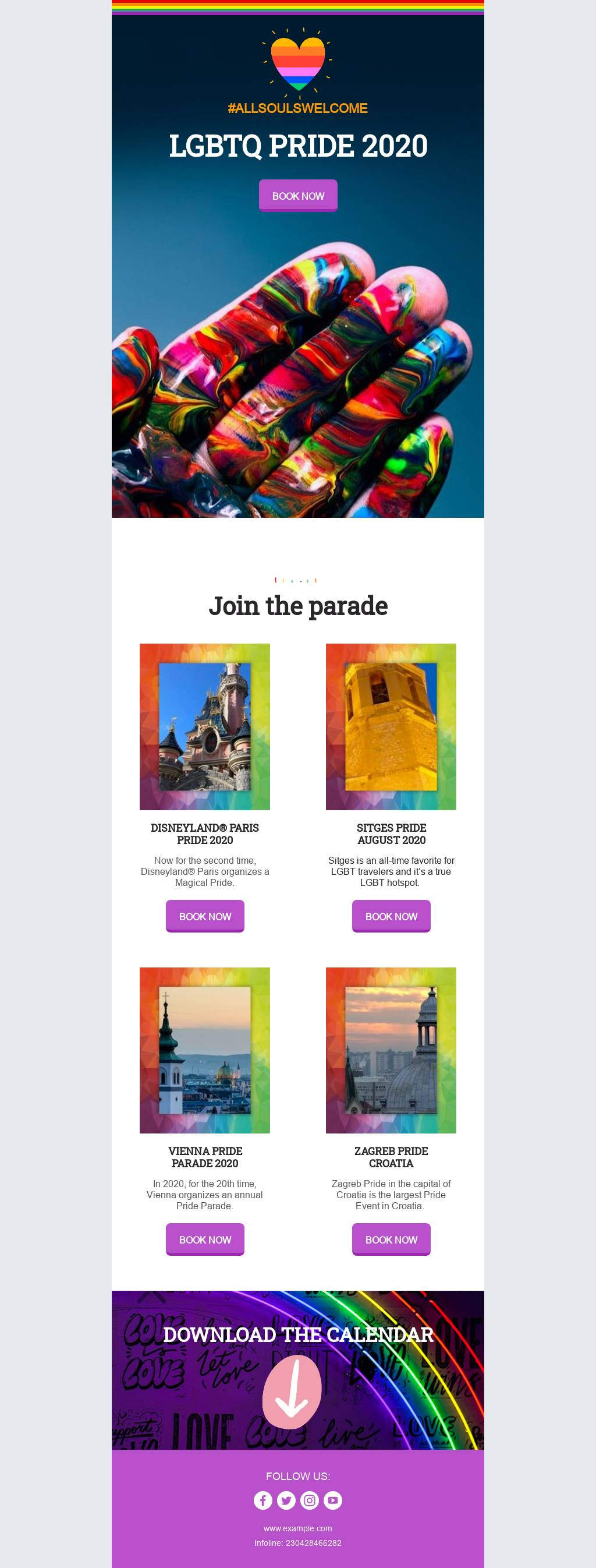This screenshot has width=596, height=1568.
Task: Open the Vienna Pride Parade image
Action: pyautogui.click(x=205, y=1050)
